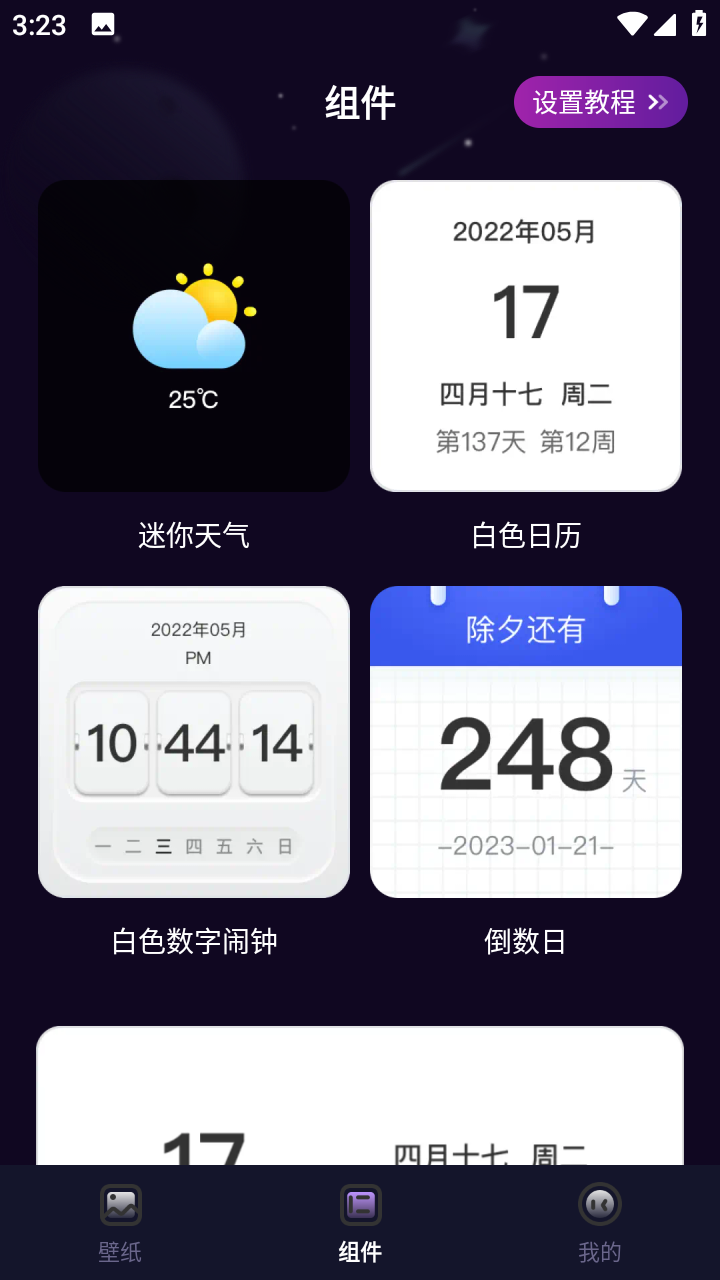
Task: Select the 壁纸 (wallpaper) tab icon
Action: [x=119, y=1204]
